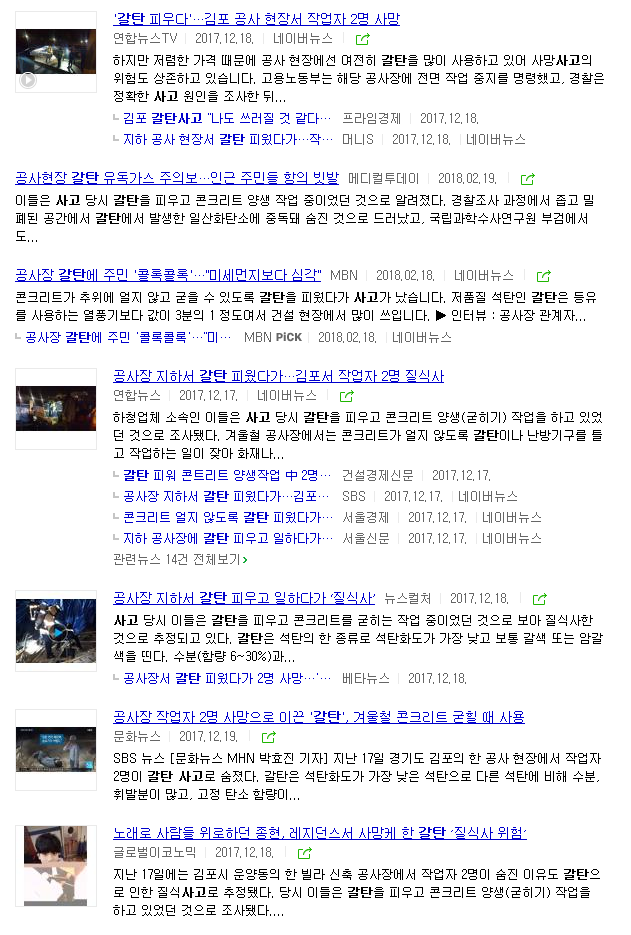View all 14 related news 전체보기

click(x=180, y=559)
